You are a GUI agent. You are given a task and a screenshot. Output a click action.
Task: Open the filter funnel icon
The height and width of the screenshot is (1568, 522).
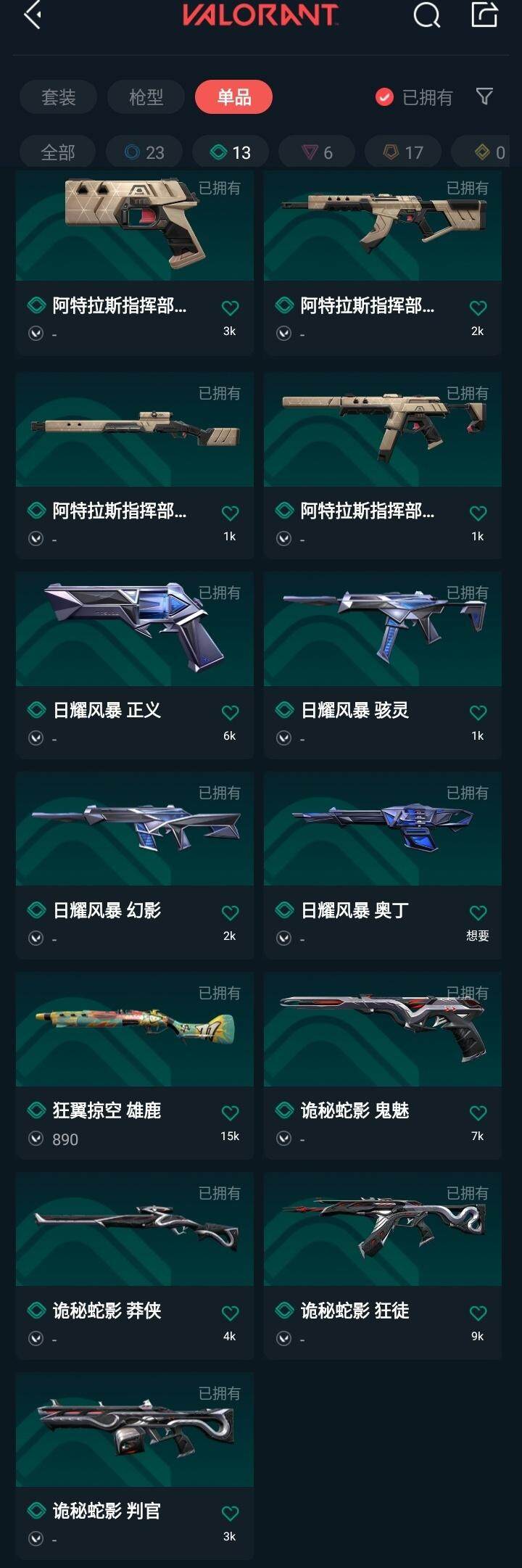coord(484,96)
